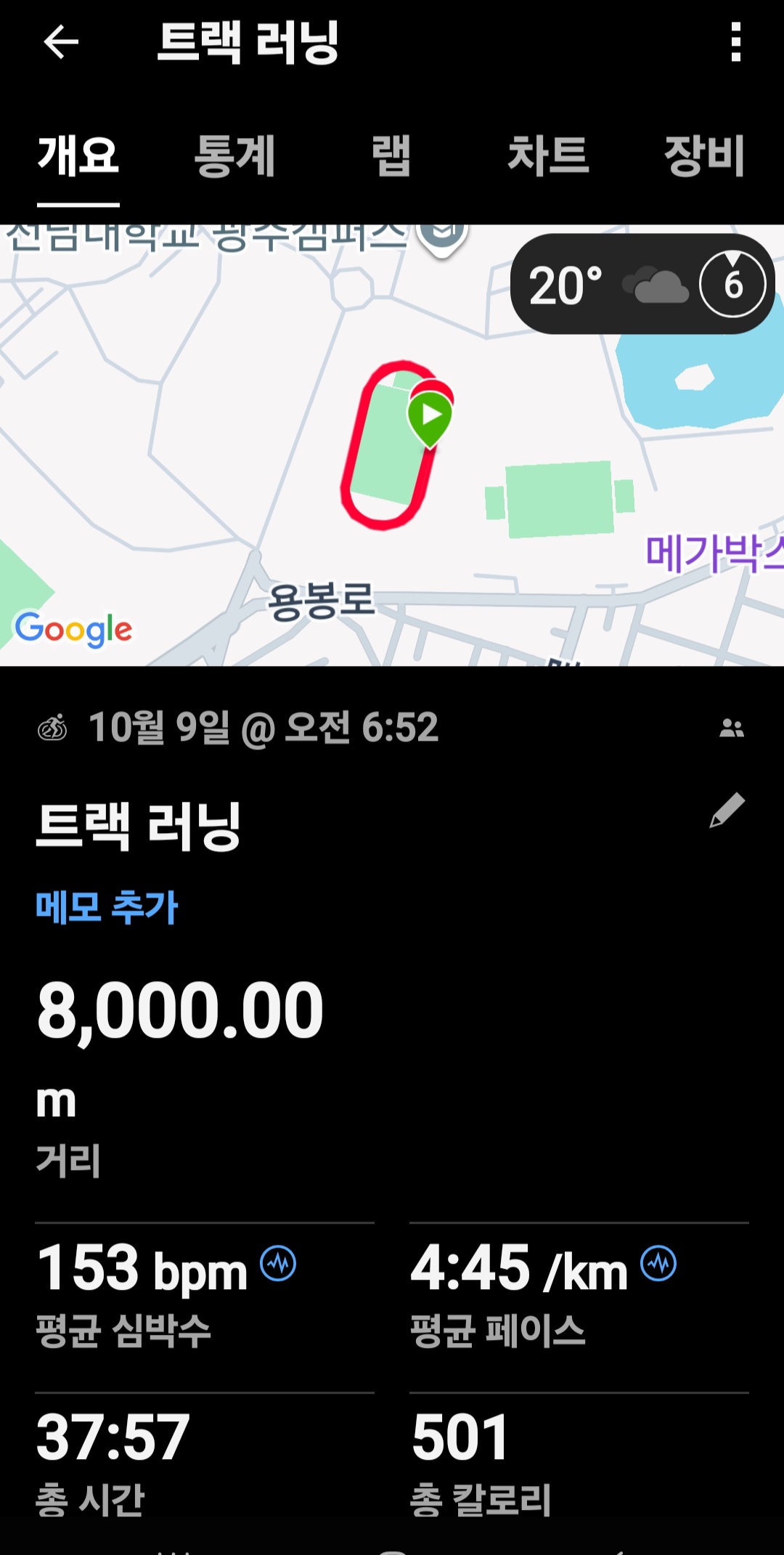Switch to the 랩 tab

[x=391, y=155]
